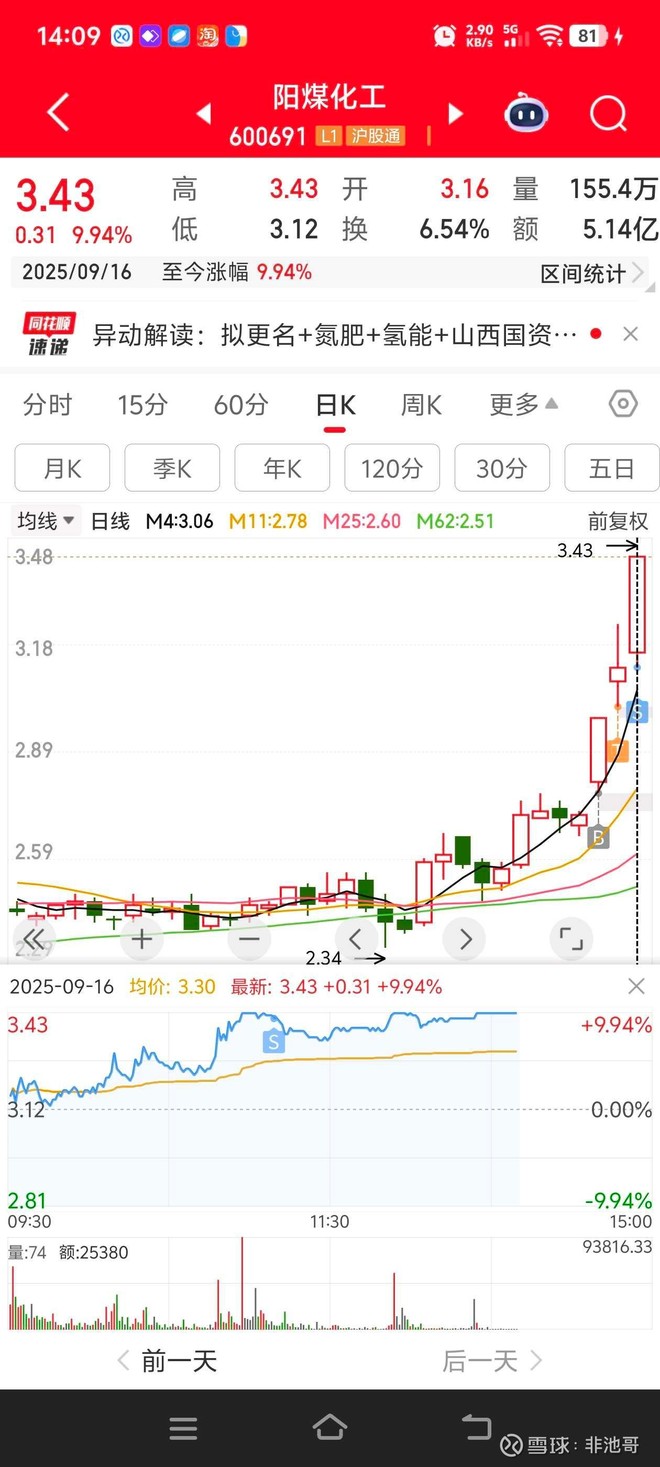Read the 异动解读 news banner
This screenshot has height=1467, width=660.
tap(335, 335)
